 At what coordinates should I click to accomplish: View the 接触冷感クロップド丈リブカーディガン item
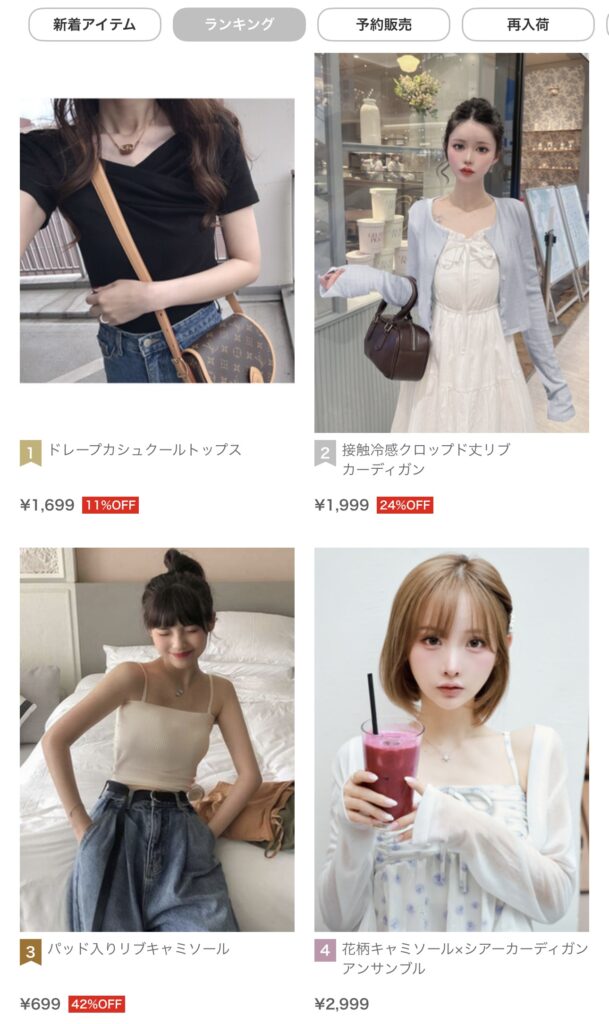(x=451, y=243)
